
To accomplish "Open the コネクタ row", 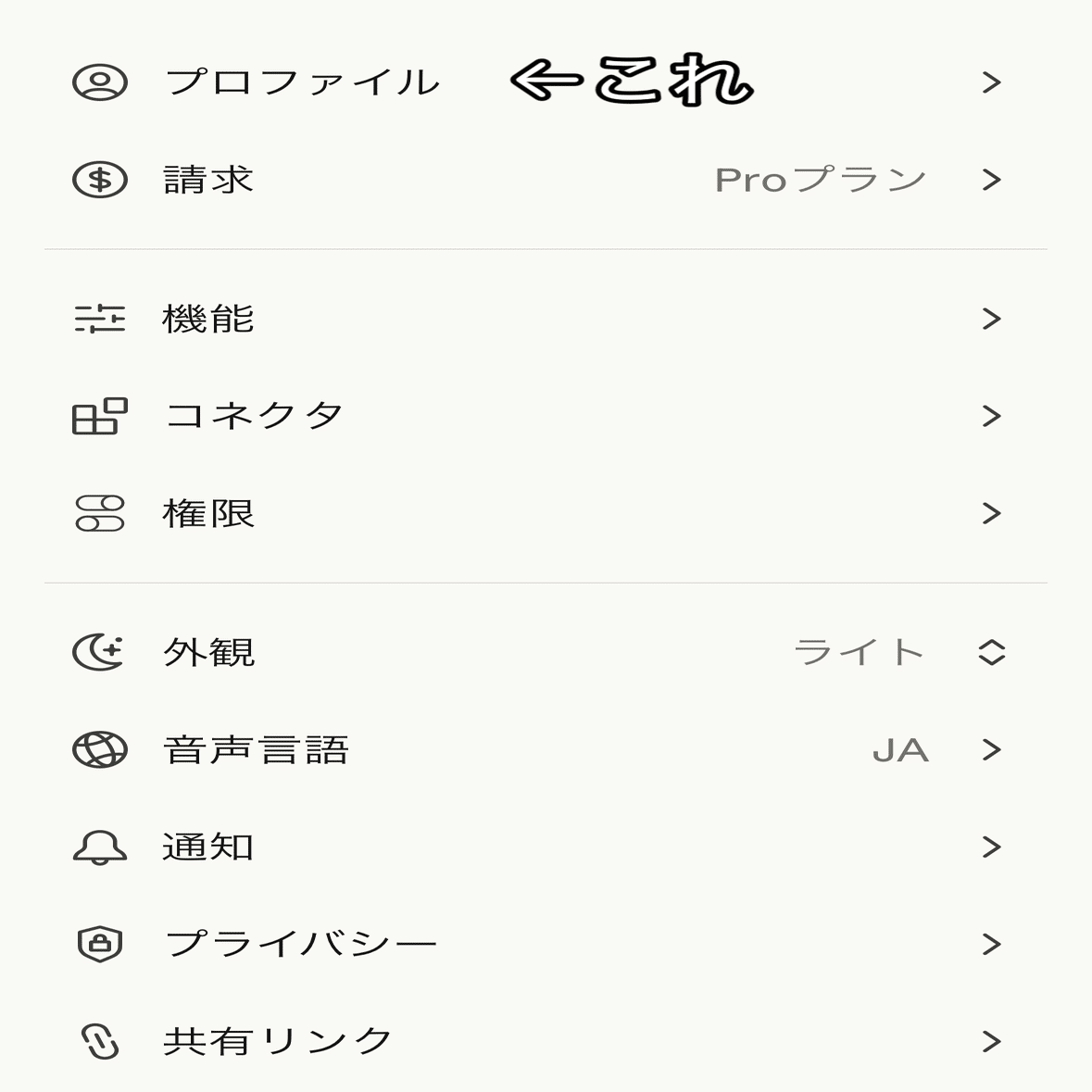I will [254, 416].
